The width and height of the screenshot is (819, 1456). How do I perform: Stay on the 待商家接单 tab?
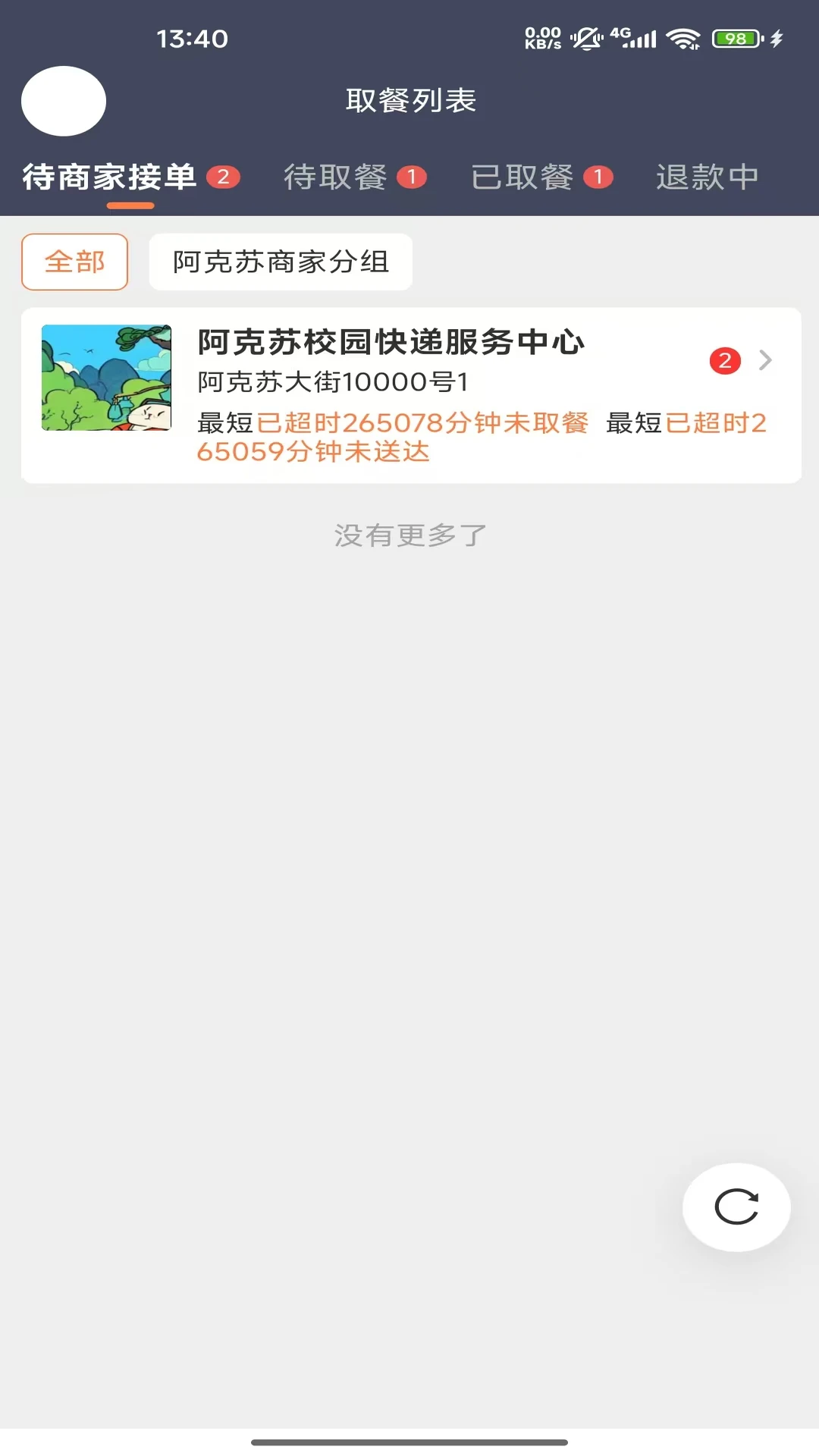[111, 176]
